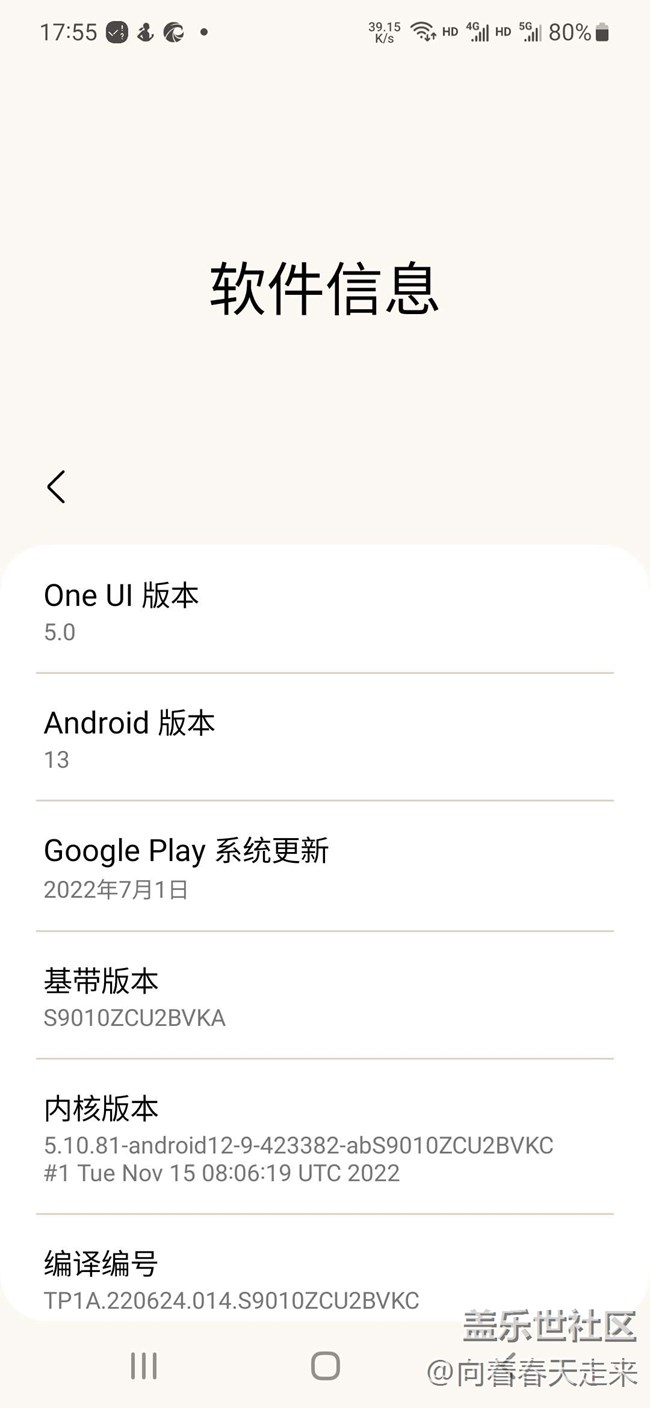Tap the 编译编号 build number row
Screen dimensions: 650x1408
[x=324, y=1279]
